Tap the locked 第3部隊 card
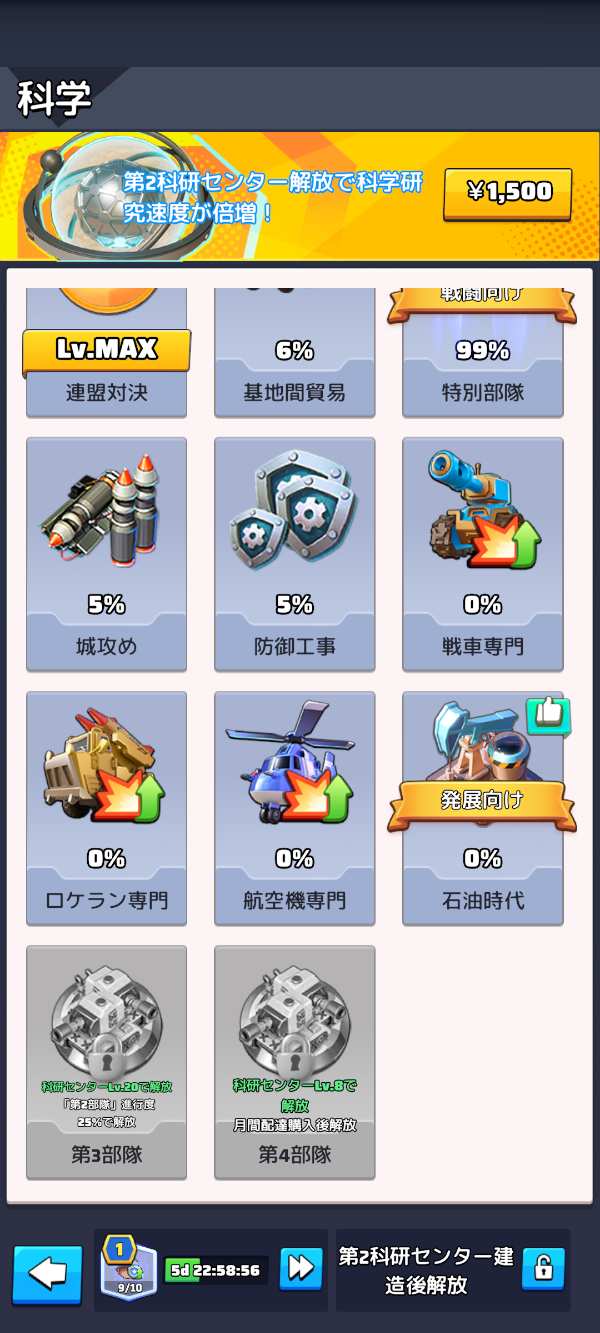The height and width of the screenshot is (1333, 600). 106,1060
